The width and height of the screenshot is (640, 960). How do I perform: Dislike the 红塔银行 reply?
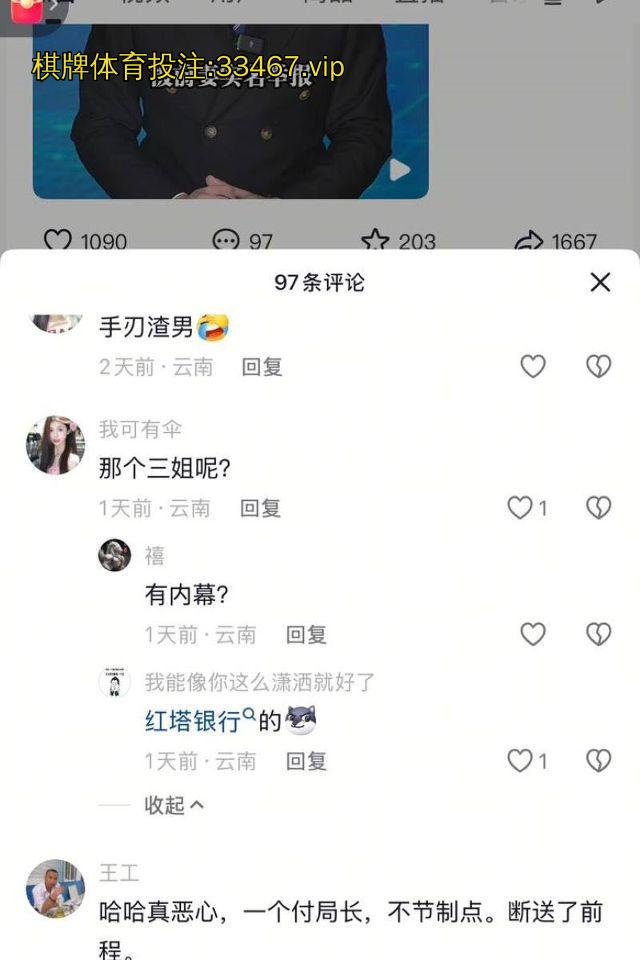coord(598,761)
